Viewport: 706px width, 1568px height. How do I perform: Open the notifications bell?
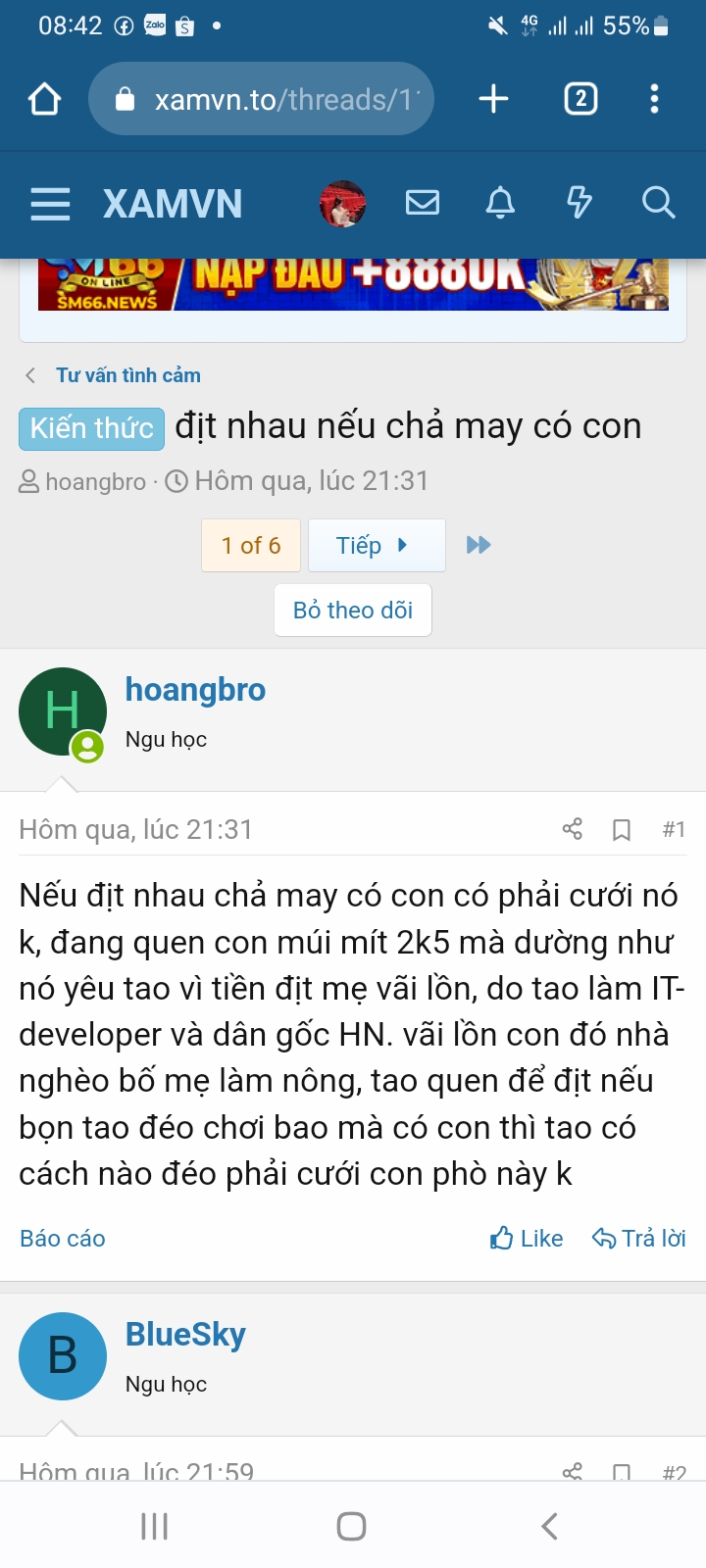click(501, 203)
